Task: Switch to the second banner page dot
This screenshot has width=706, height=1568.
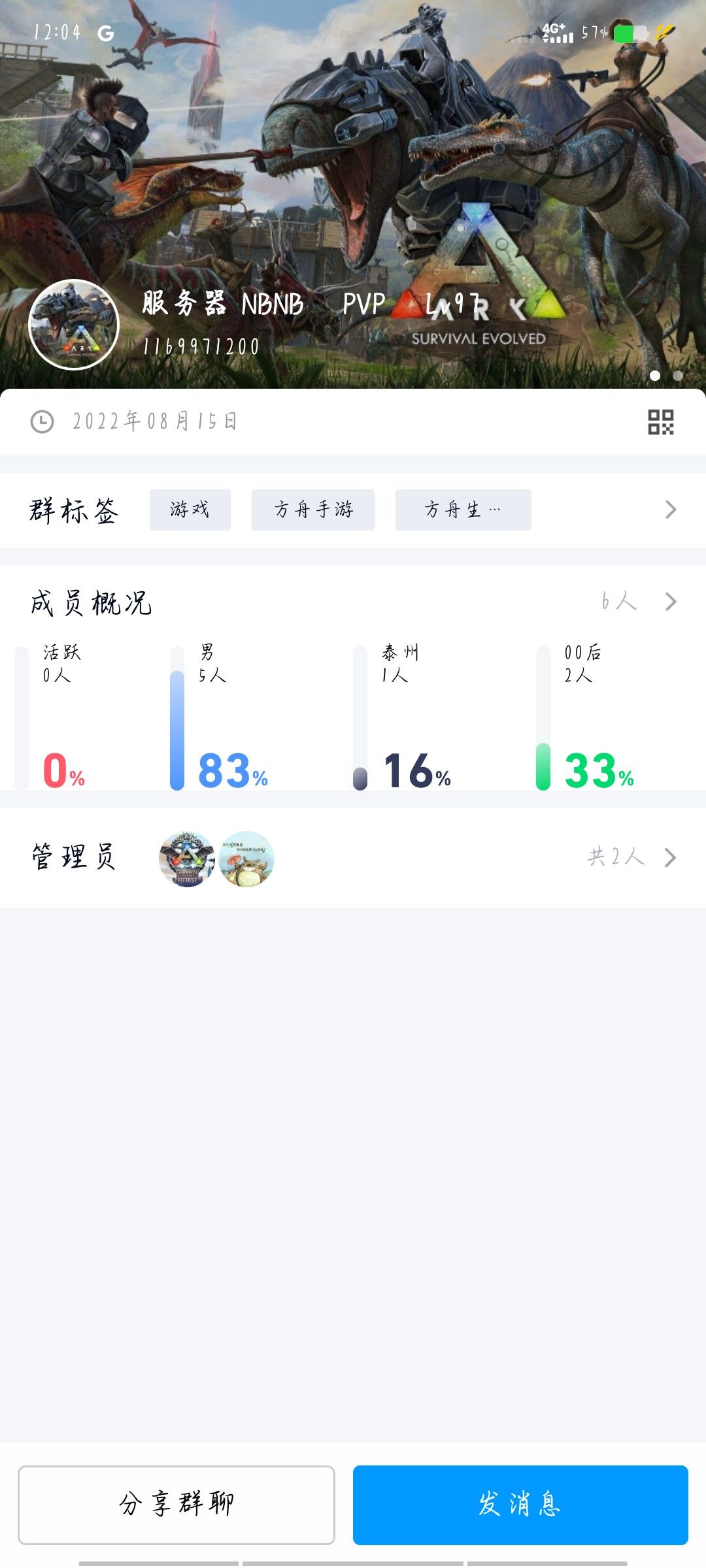Action: pos(678,376)
